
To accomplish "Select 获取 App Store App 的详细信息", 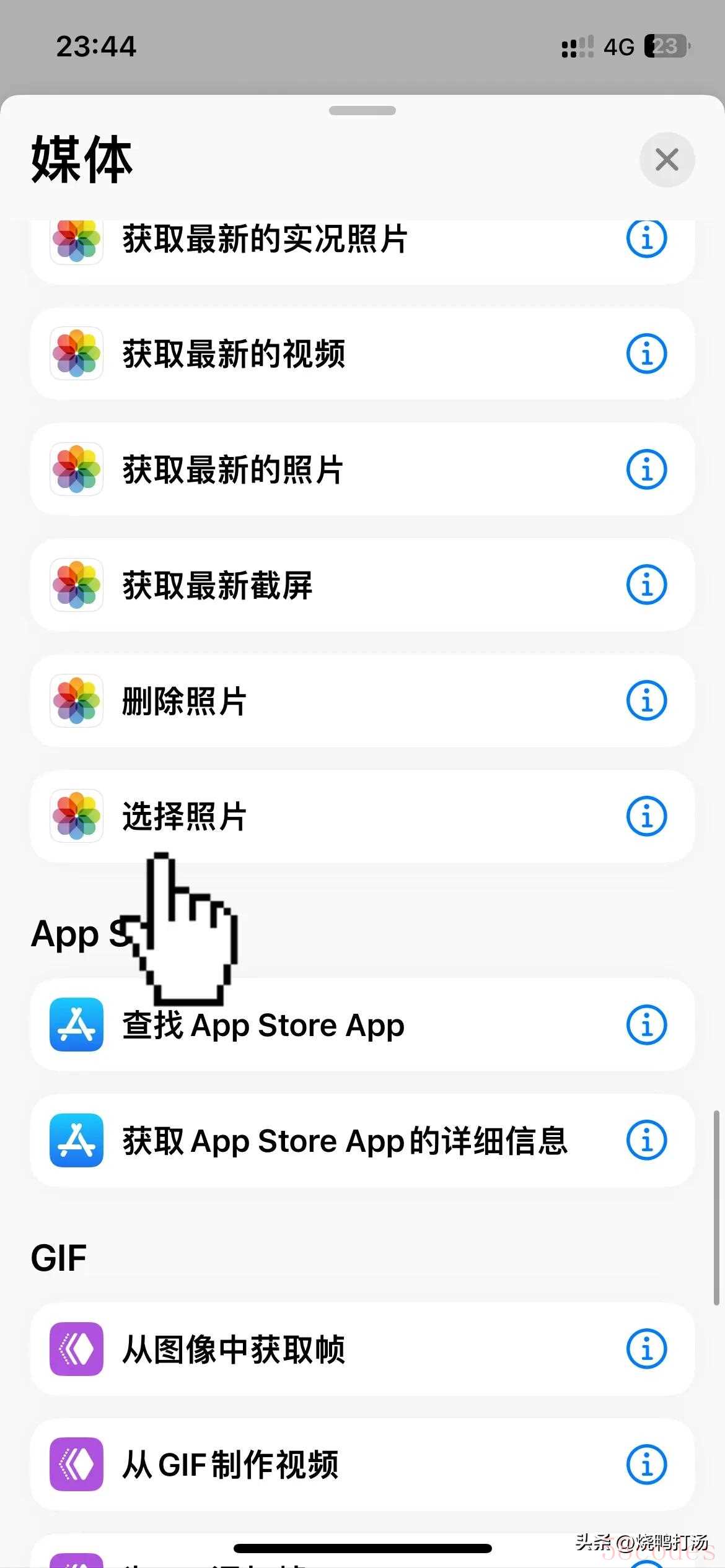I will point(362,1141).
